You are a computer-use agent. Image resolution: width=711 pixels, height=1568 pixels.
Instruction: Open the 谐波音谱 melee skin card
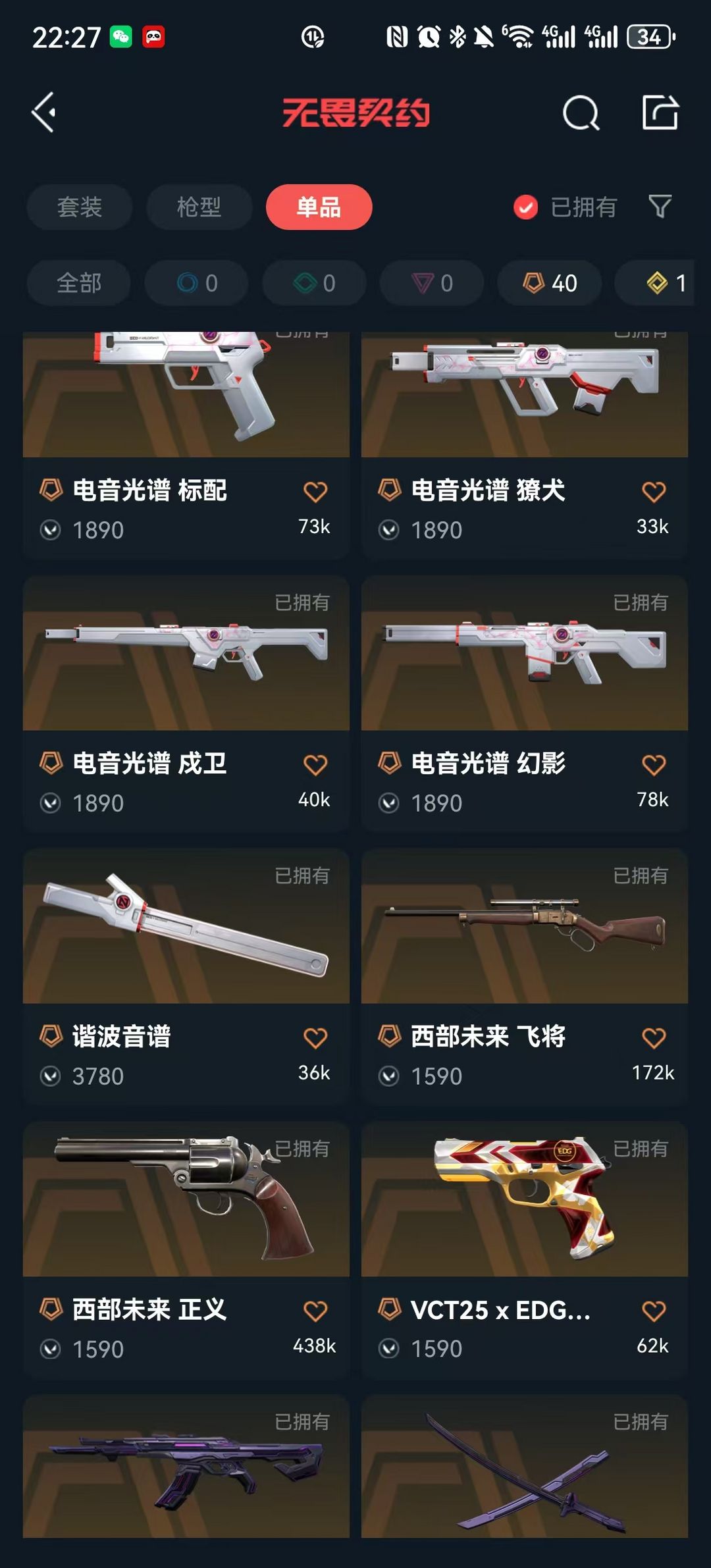(x=186, y=978)
